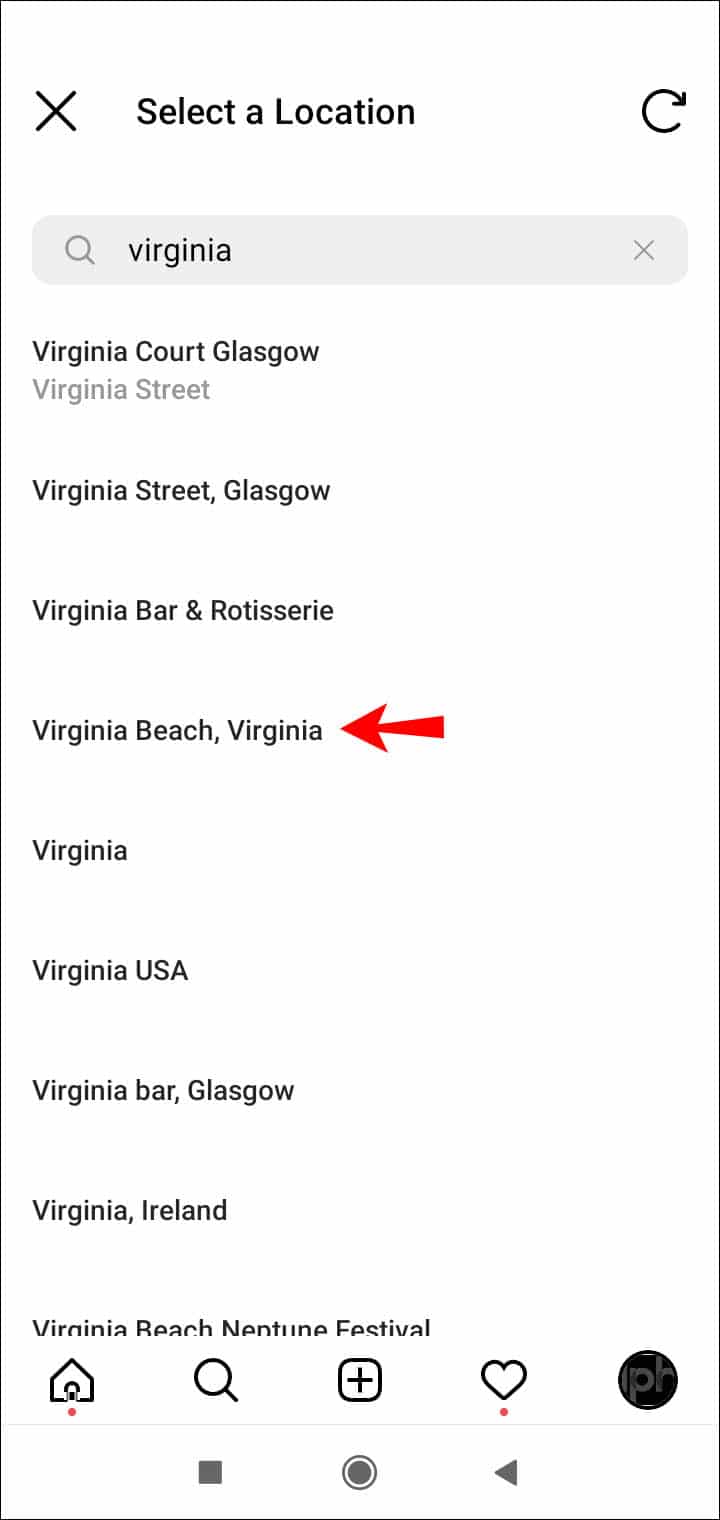Create a new post
Screen dimensions: 720x1520
click(360, 1382)
